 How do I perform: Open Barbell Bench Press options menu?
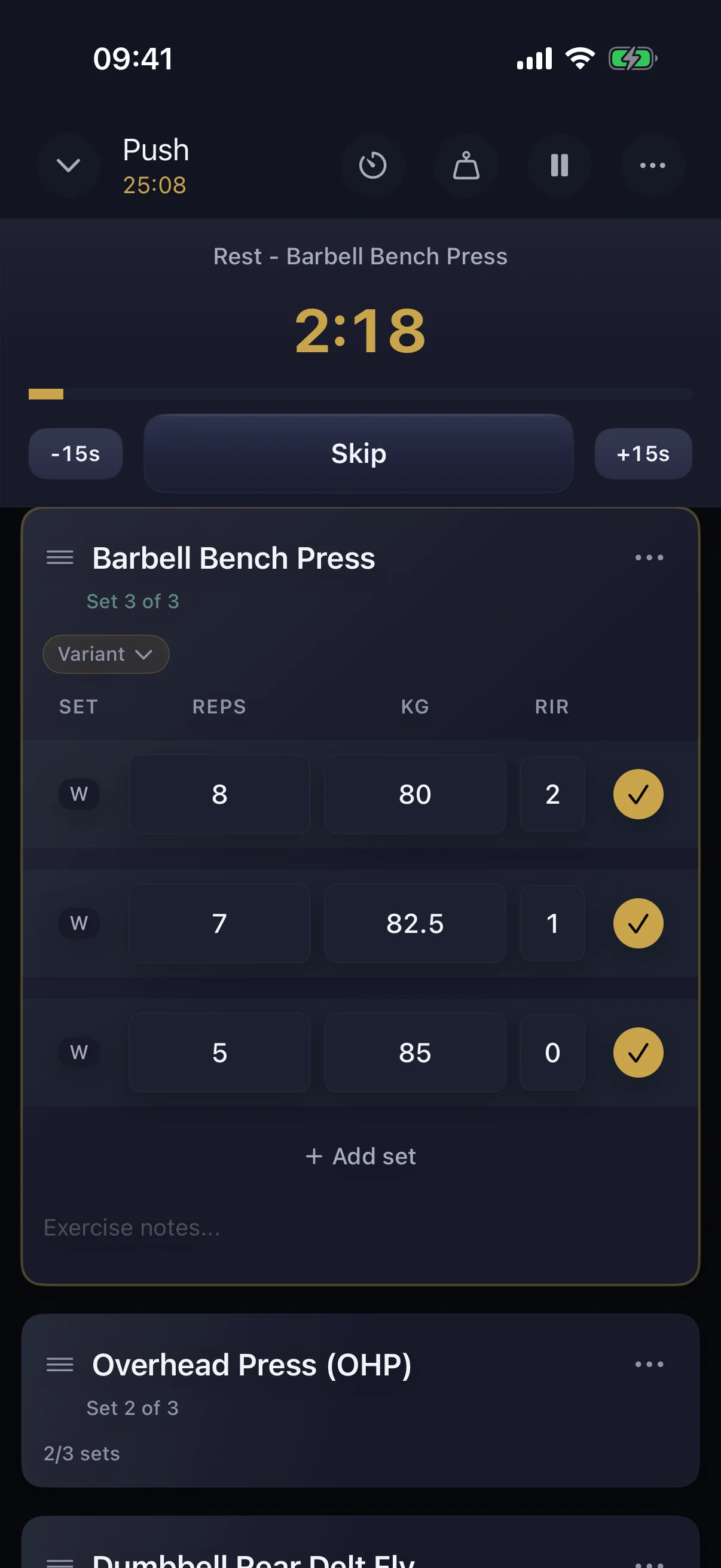[649, 557]
